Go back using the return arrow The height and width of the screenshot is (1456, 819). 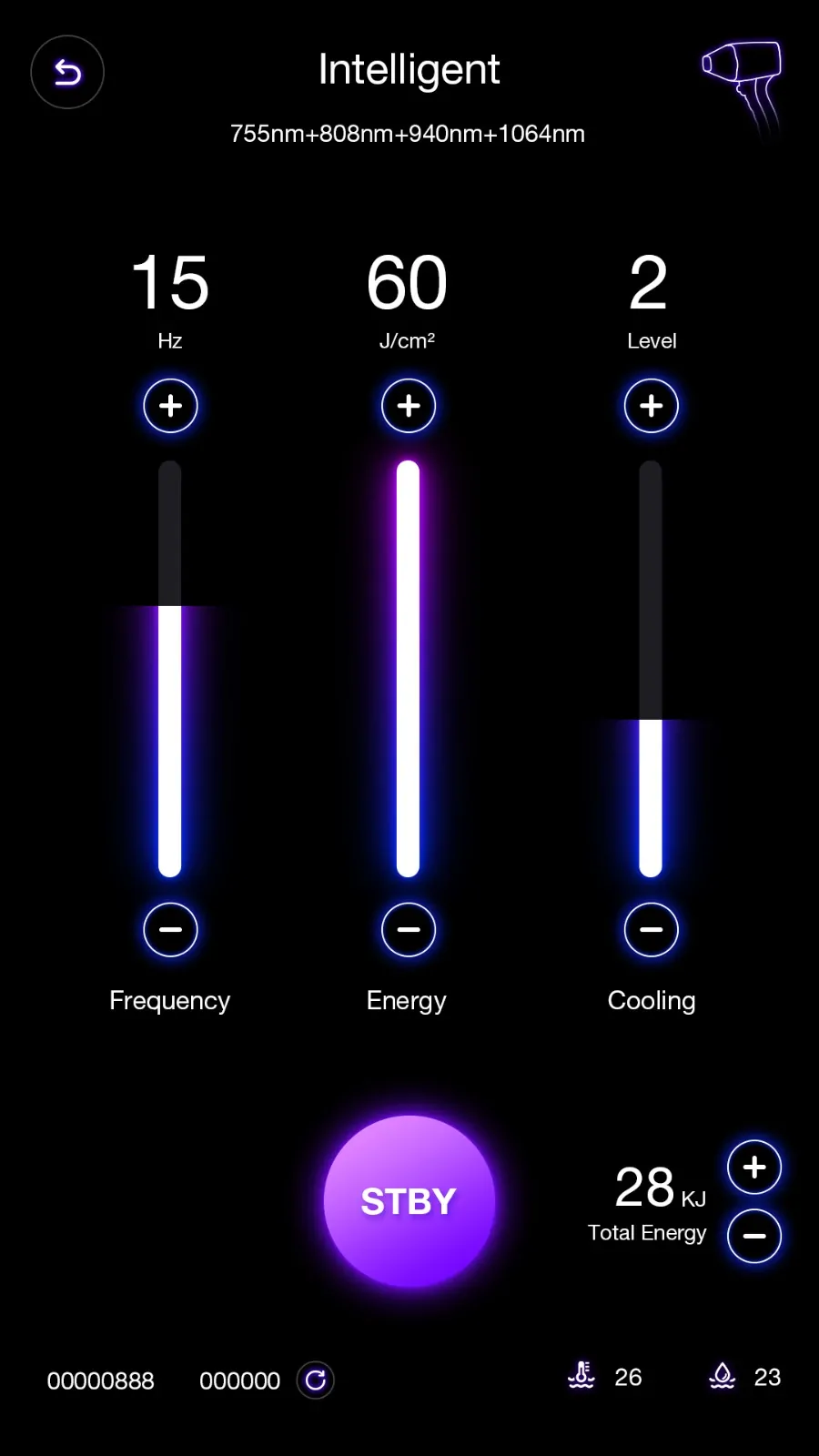pyautogui.click(x=67, y=72)
